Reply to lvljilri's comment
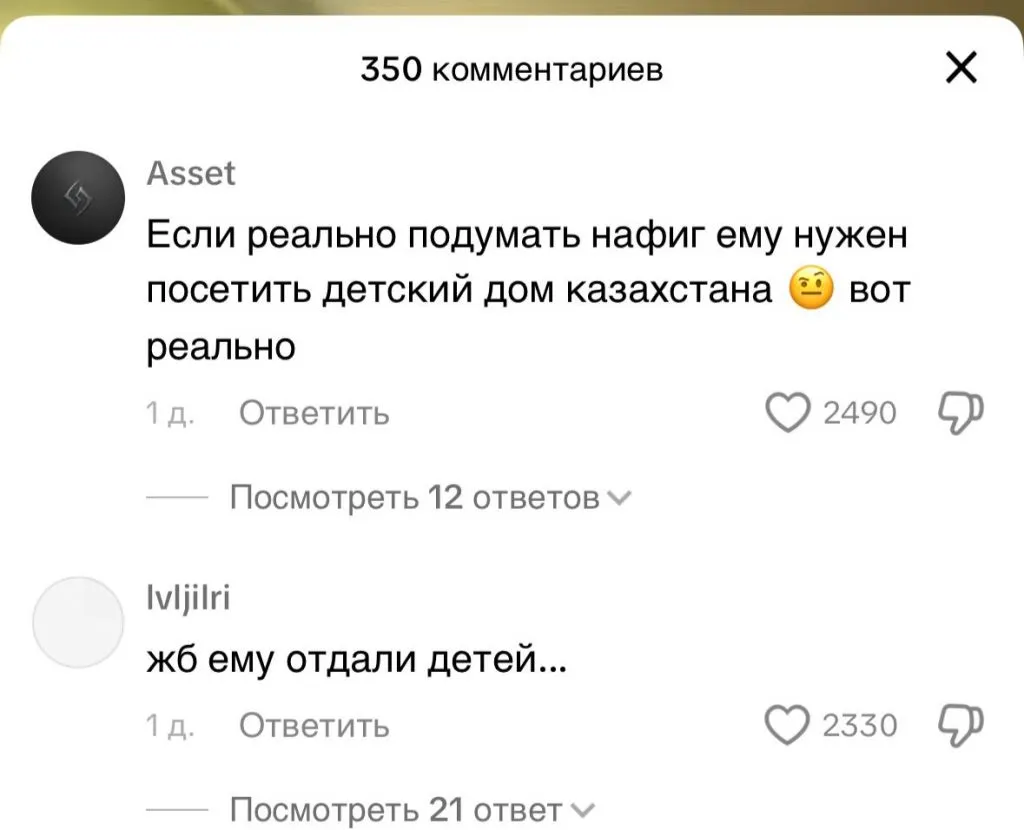Screen dimensions: 1024x830 point(314,724)
